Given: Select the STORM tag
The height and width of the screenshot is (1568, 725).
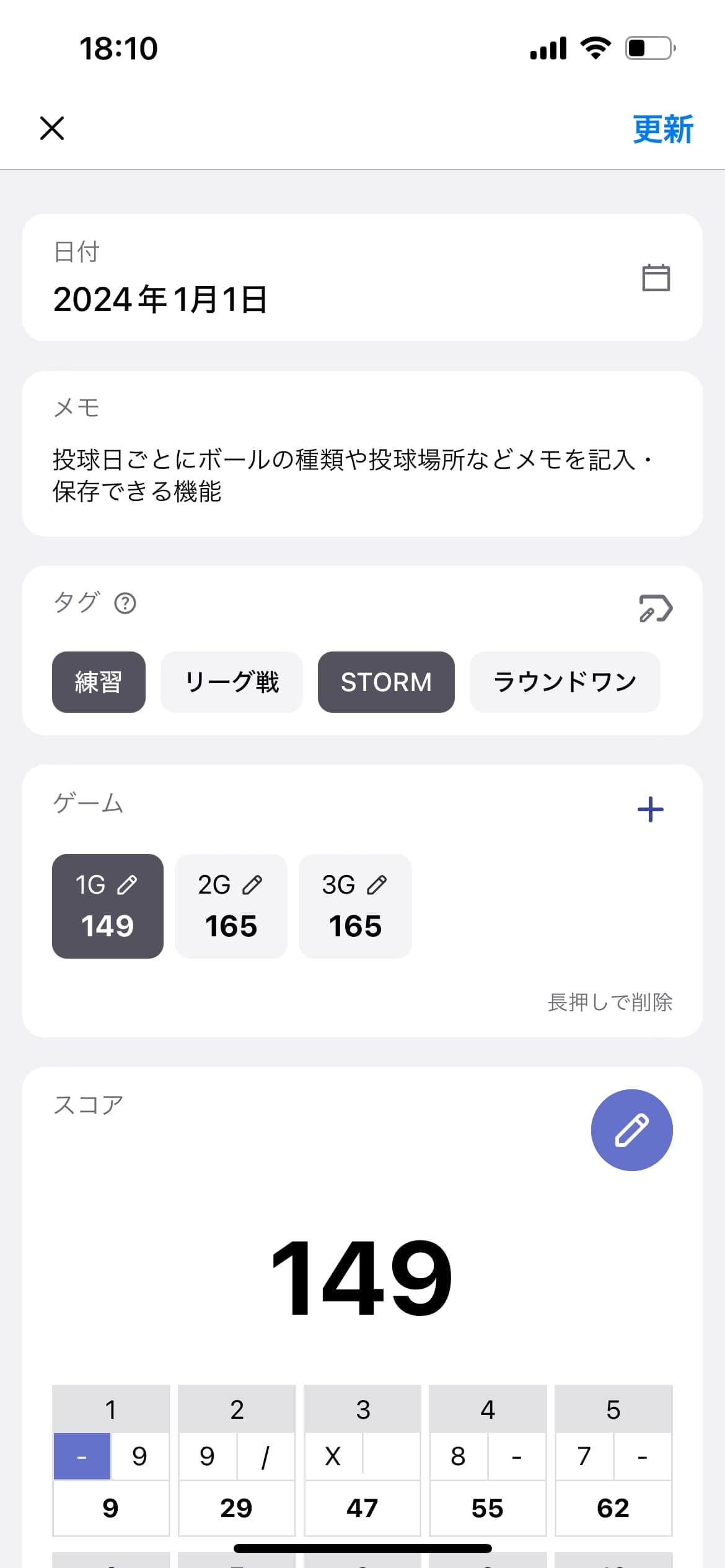Looking at the screenshot, I should click(x=385, y=682).
